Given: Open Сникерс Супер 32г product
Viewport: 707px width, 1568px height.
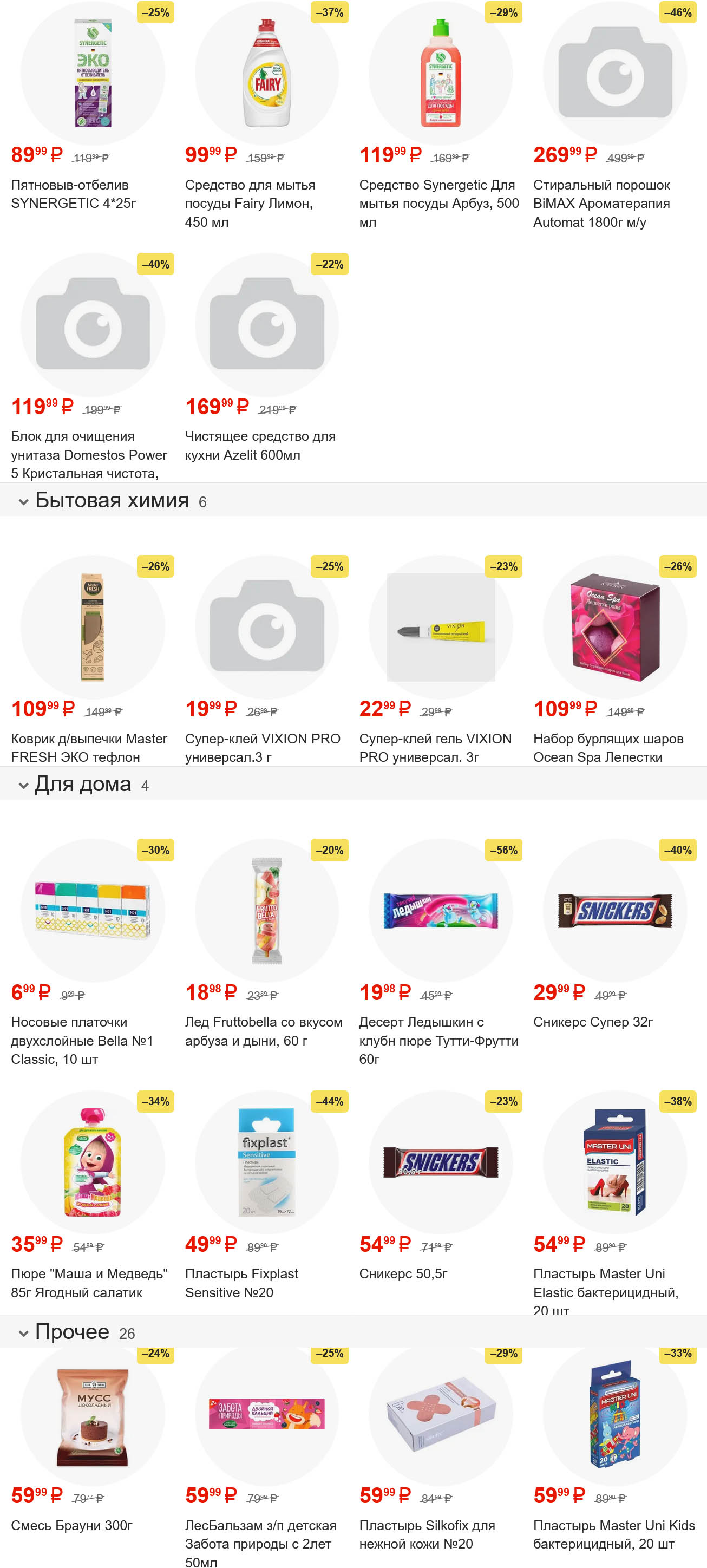Looking at the screenshot, I should point(614,911).
